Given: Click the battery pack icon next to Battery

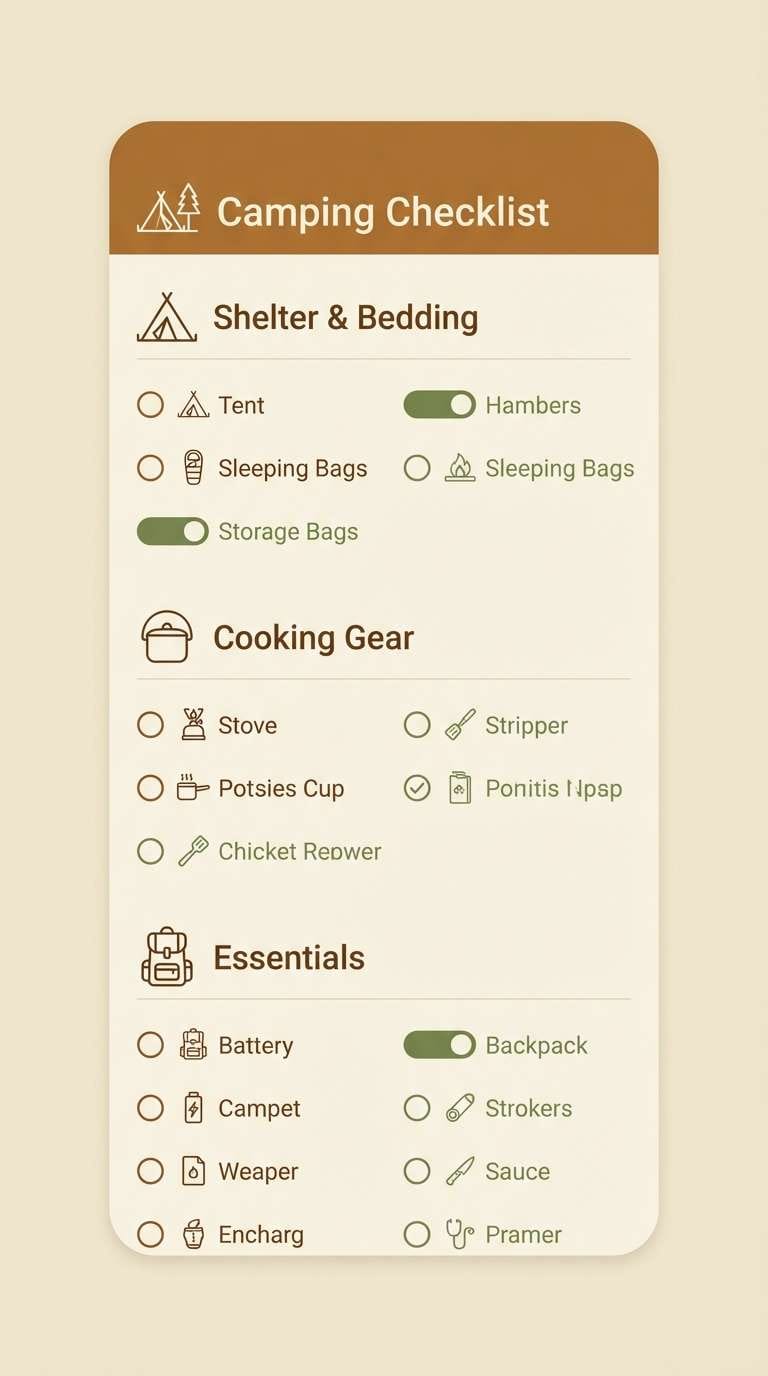Looking at the screenshot, I should click(196, 1045).
